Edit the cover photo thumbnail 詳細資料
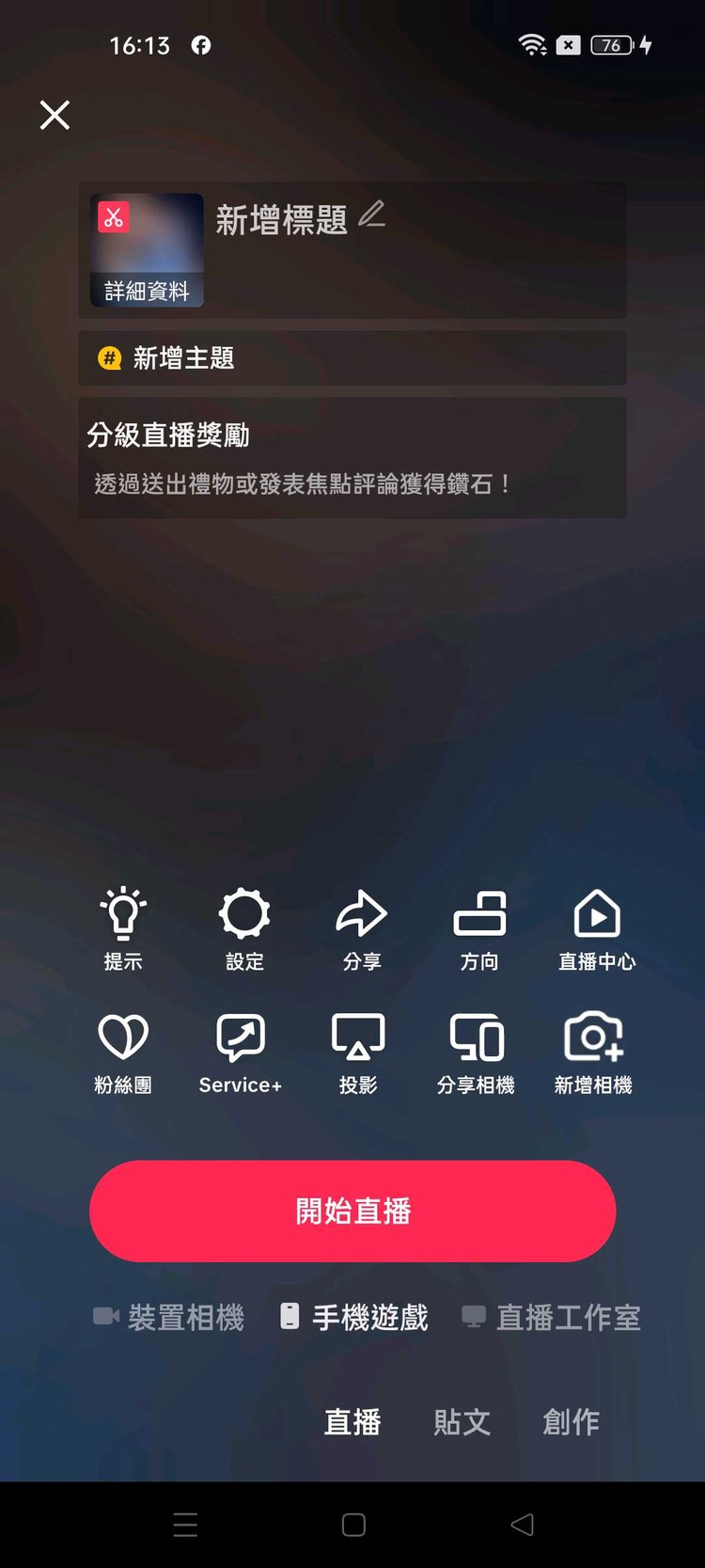The image size is (705, 1568). 147,250
